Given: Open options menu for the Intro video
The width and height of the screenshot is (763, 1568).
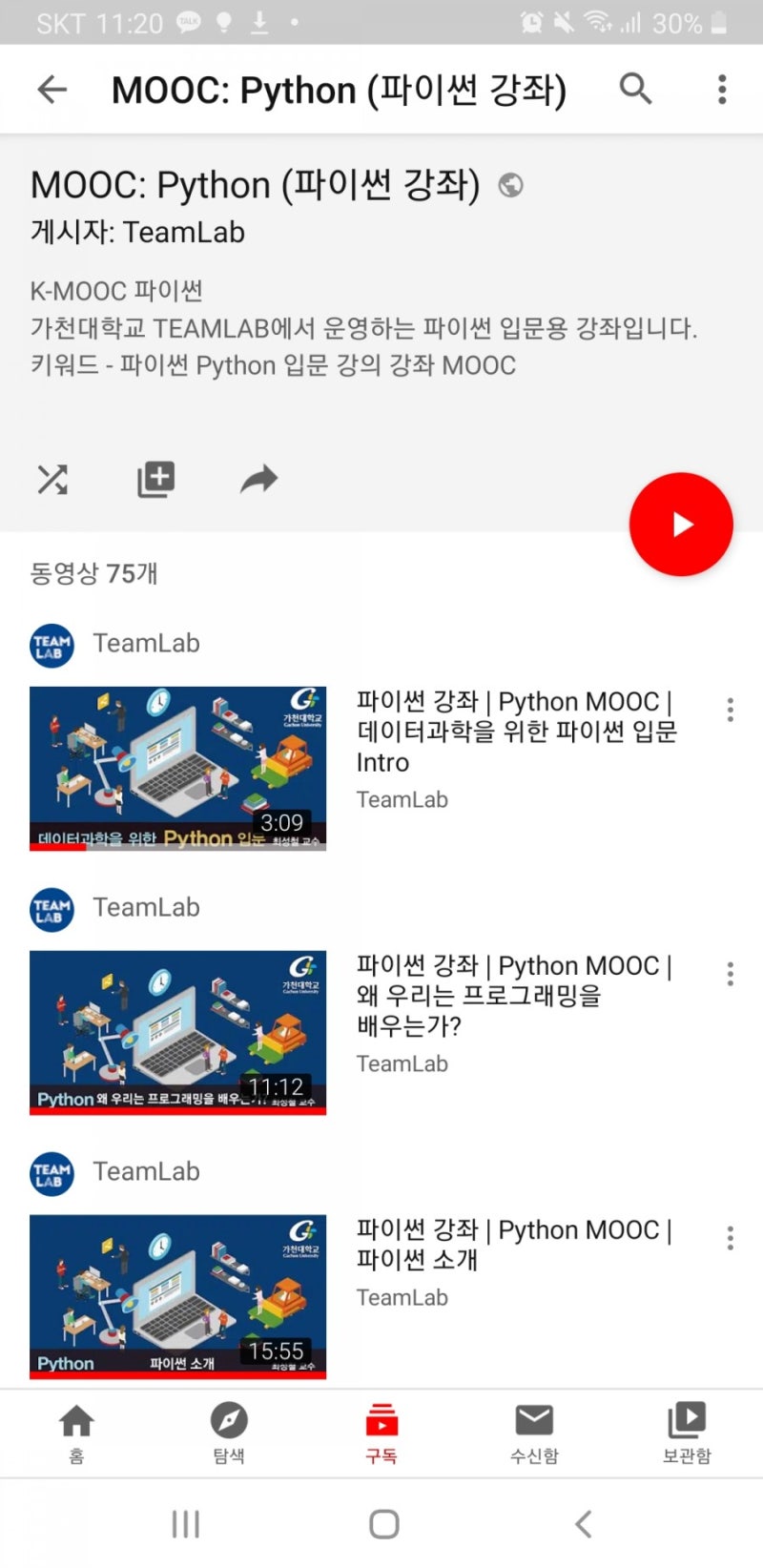Looking at the screenshot, I should pyautogui.click(x=729, y=710).
